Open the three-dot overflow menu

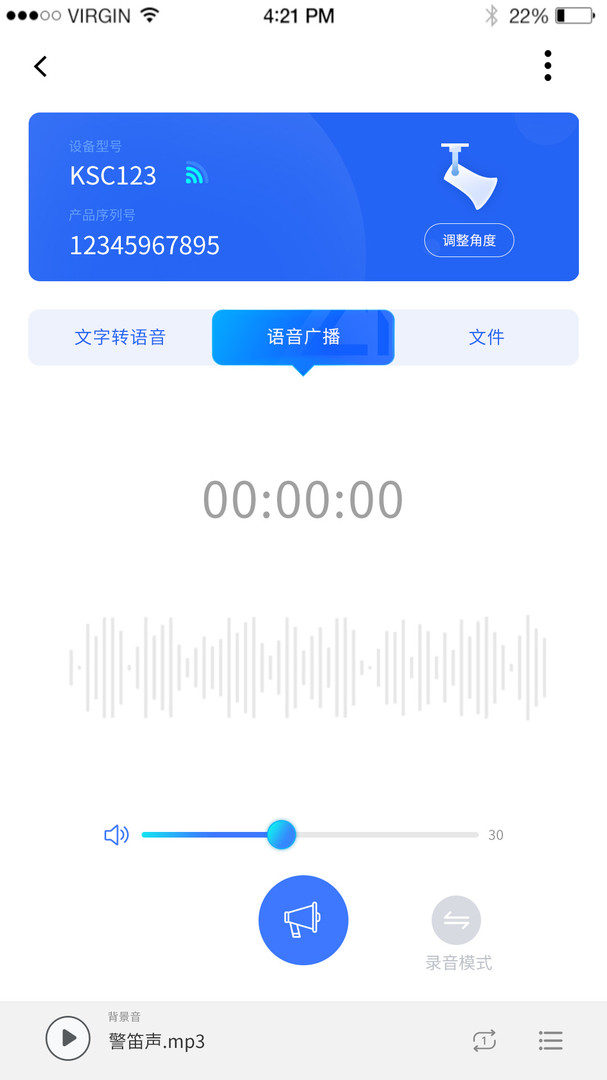click(548, 66)
